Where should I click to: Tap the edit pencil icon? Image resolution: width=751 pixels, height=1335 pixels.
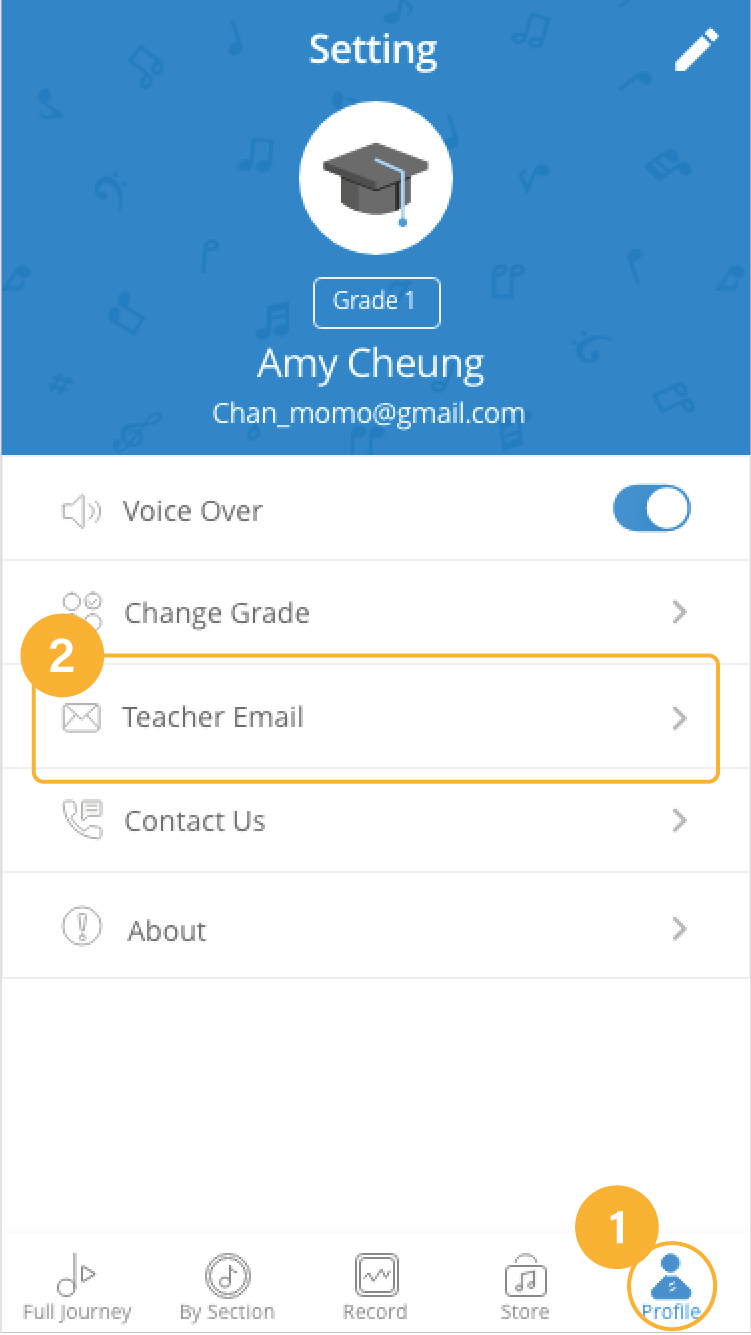pos(695,51)
